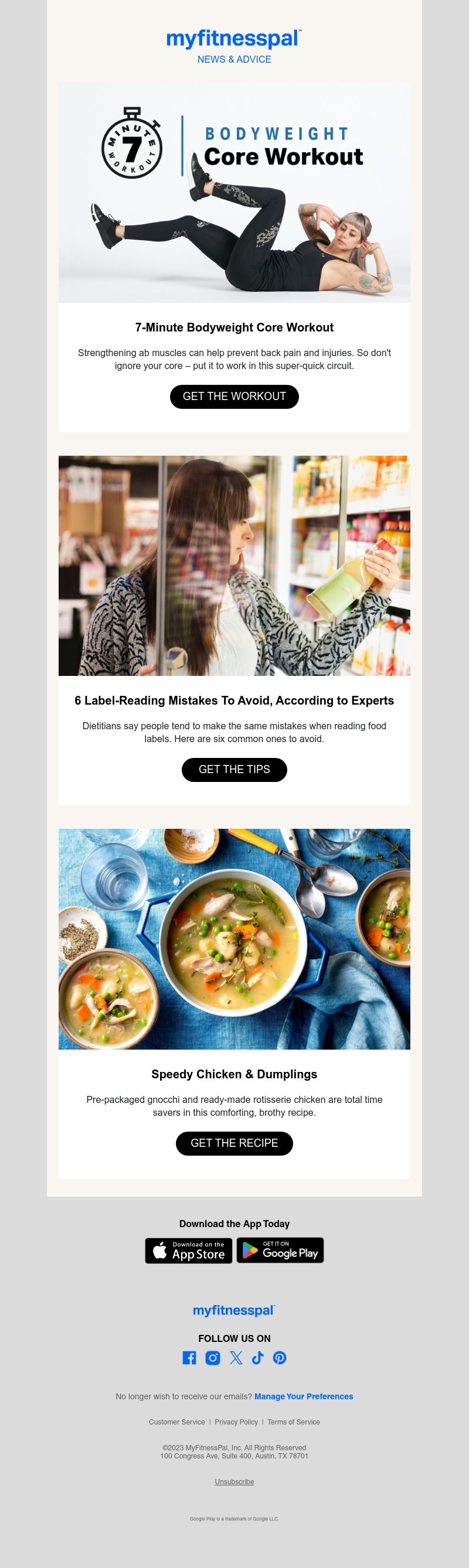Tap the GET THE WORKOUT button

click(234, 397)
